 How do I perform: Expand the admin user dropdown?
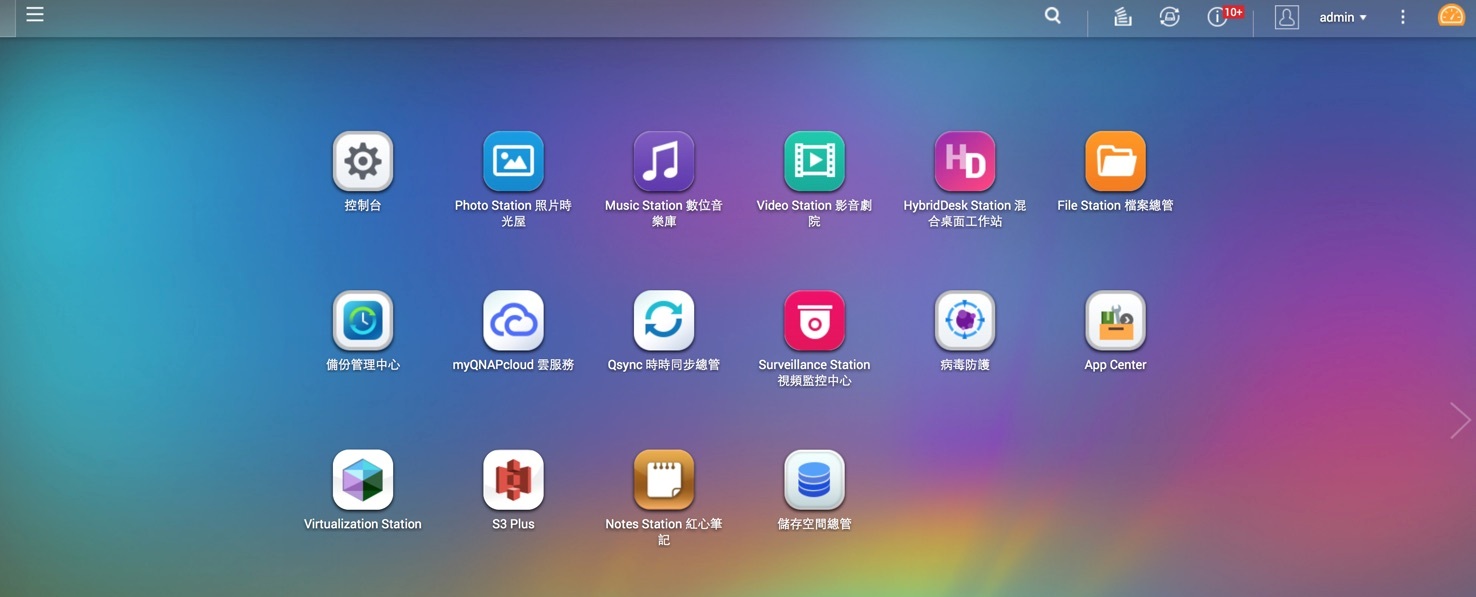[1342, 17]
